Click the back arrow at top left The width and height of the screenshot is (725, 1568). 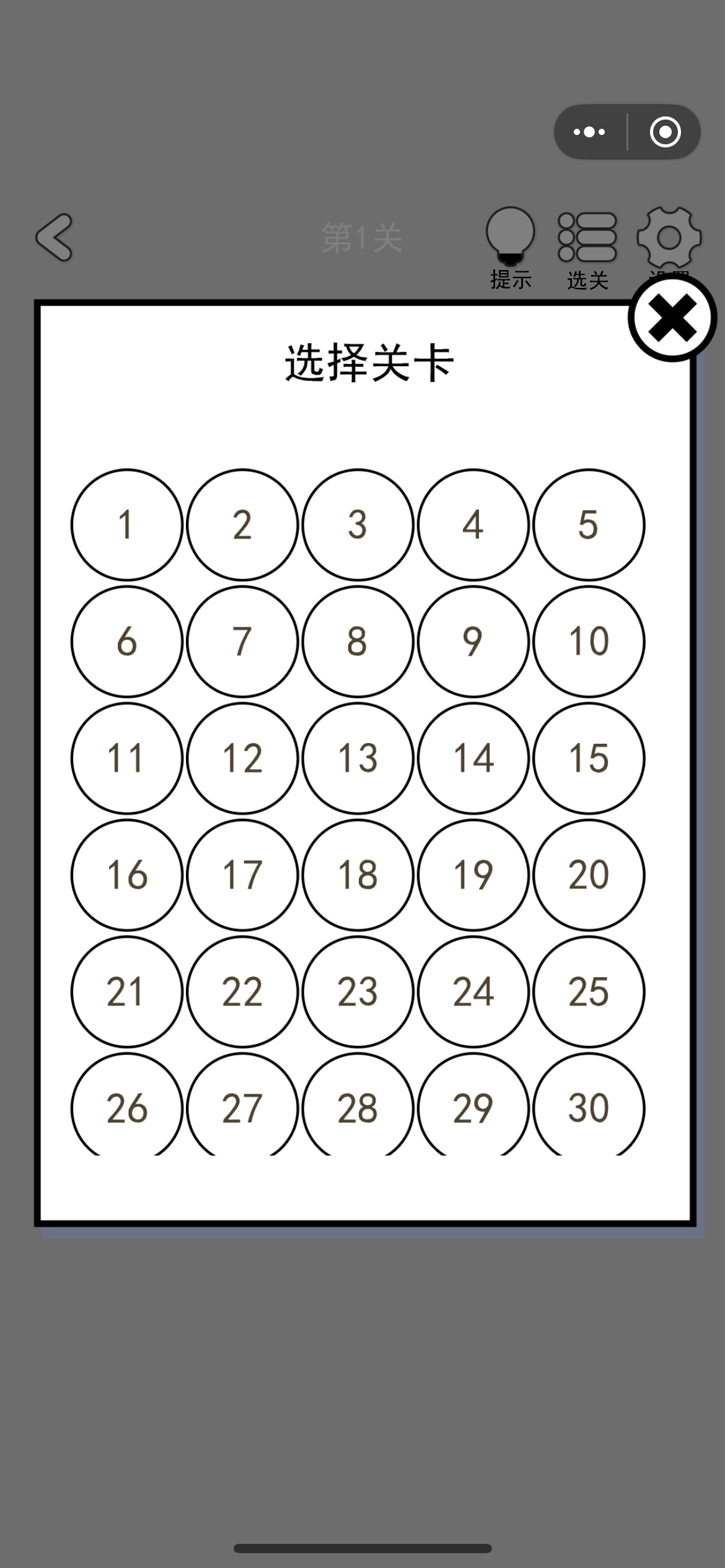pos(55,238)
